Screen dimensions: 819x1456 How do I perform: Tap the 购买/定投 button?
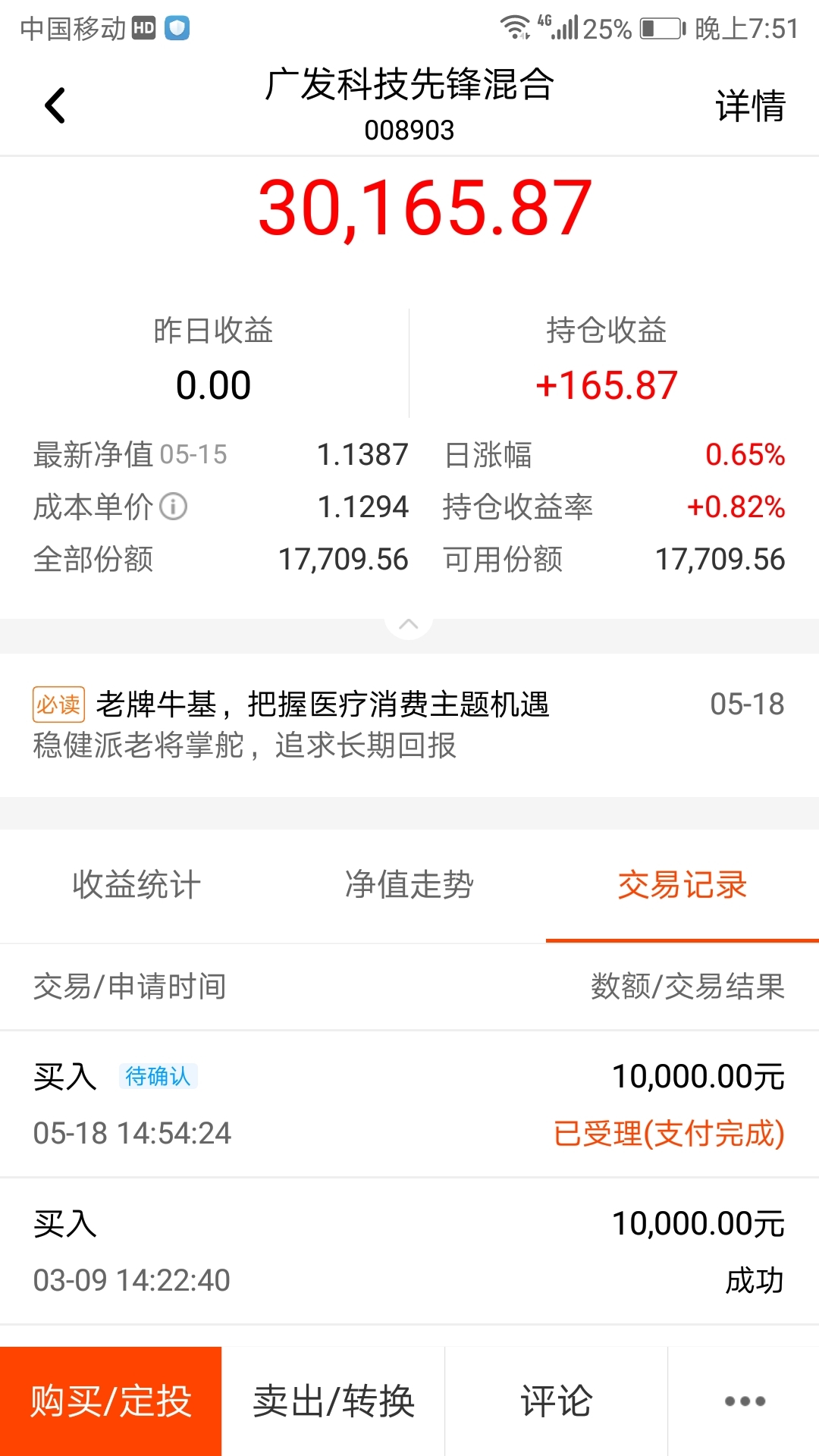point(111,1401)
